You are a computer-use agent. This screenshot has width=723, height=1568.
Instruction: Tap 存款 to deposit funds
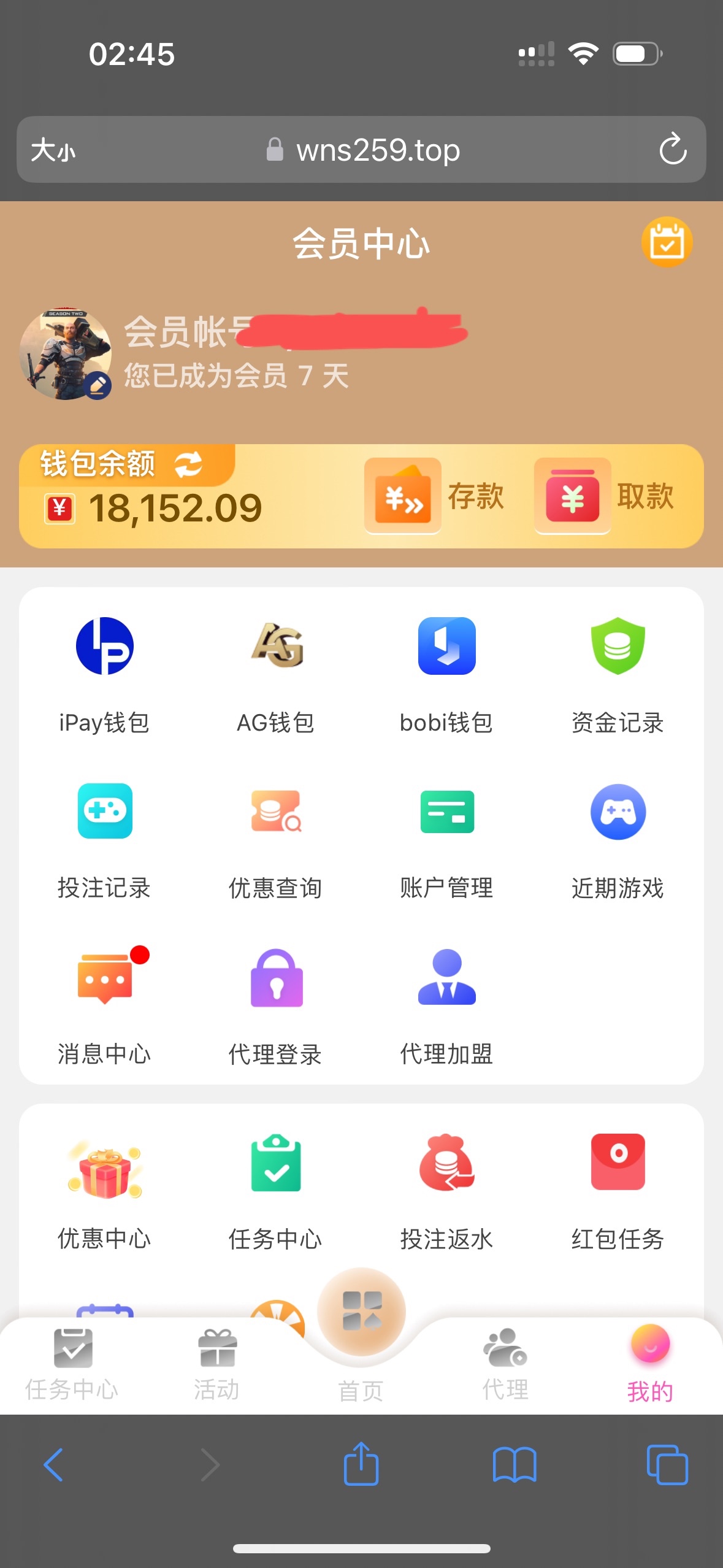[434, 496]
